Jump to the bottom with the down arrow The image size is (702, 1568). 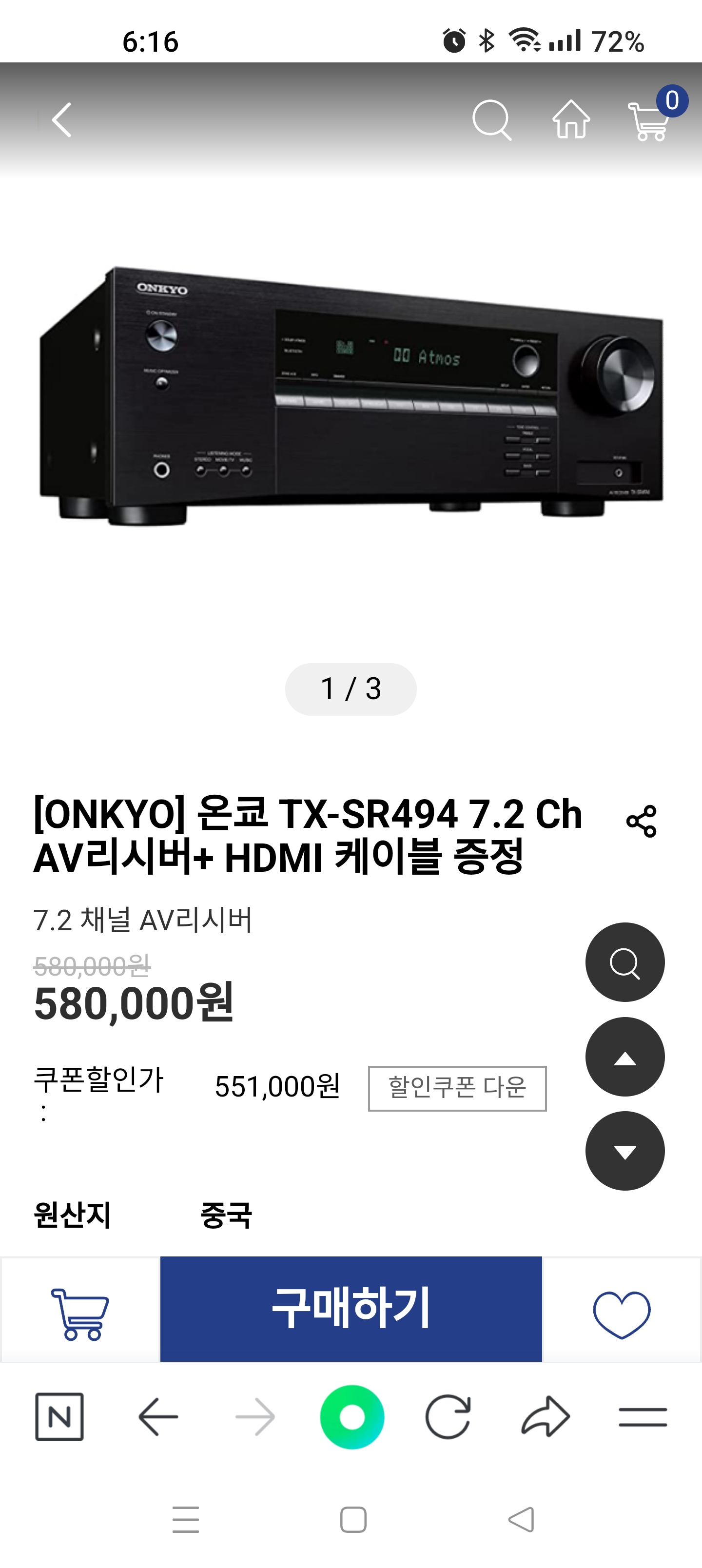[x=624, y=1151]
